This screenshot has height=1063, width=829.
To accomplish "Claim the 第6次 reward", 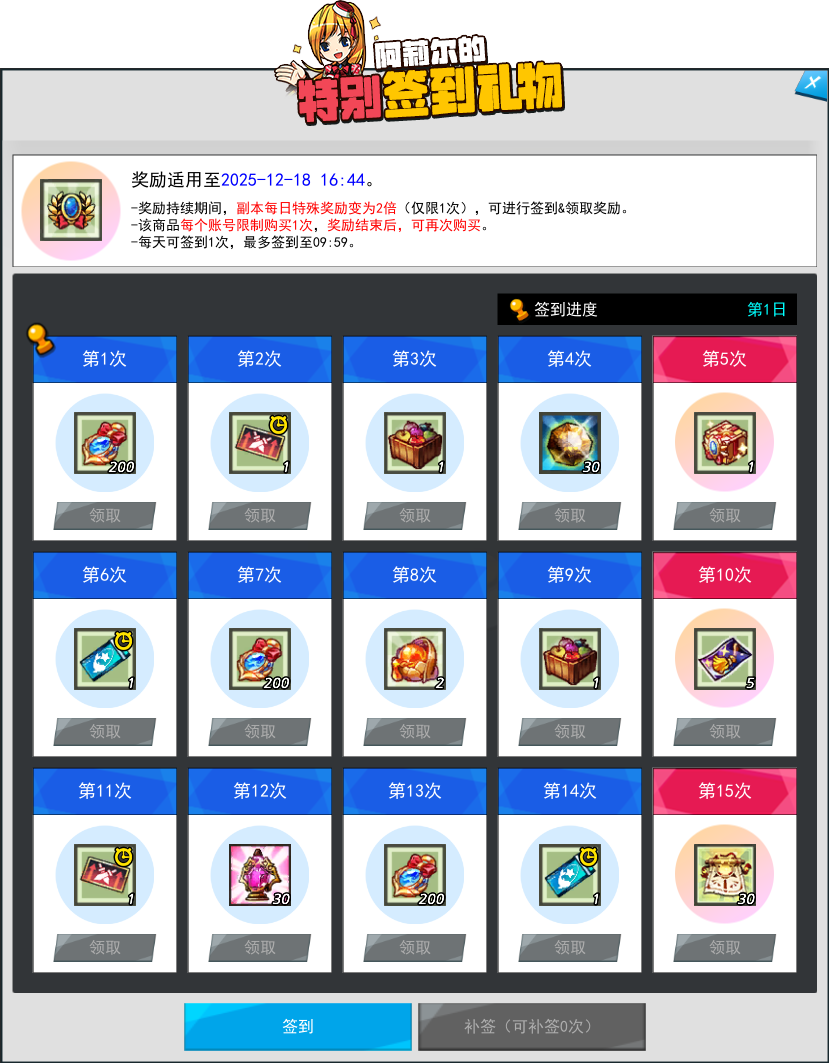I will tap(105, 732).
